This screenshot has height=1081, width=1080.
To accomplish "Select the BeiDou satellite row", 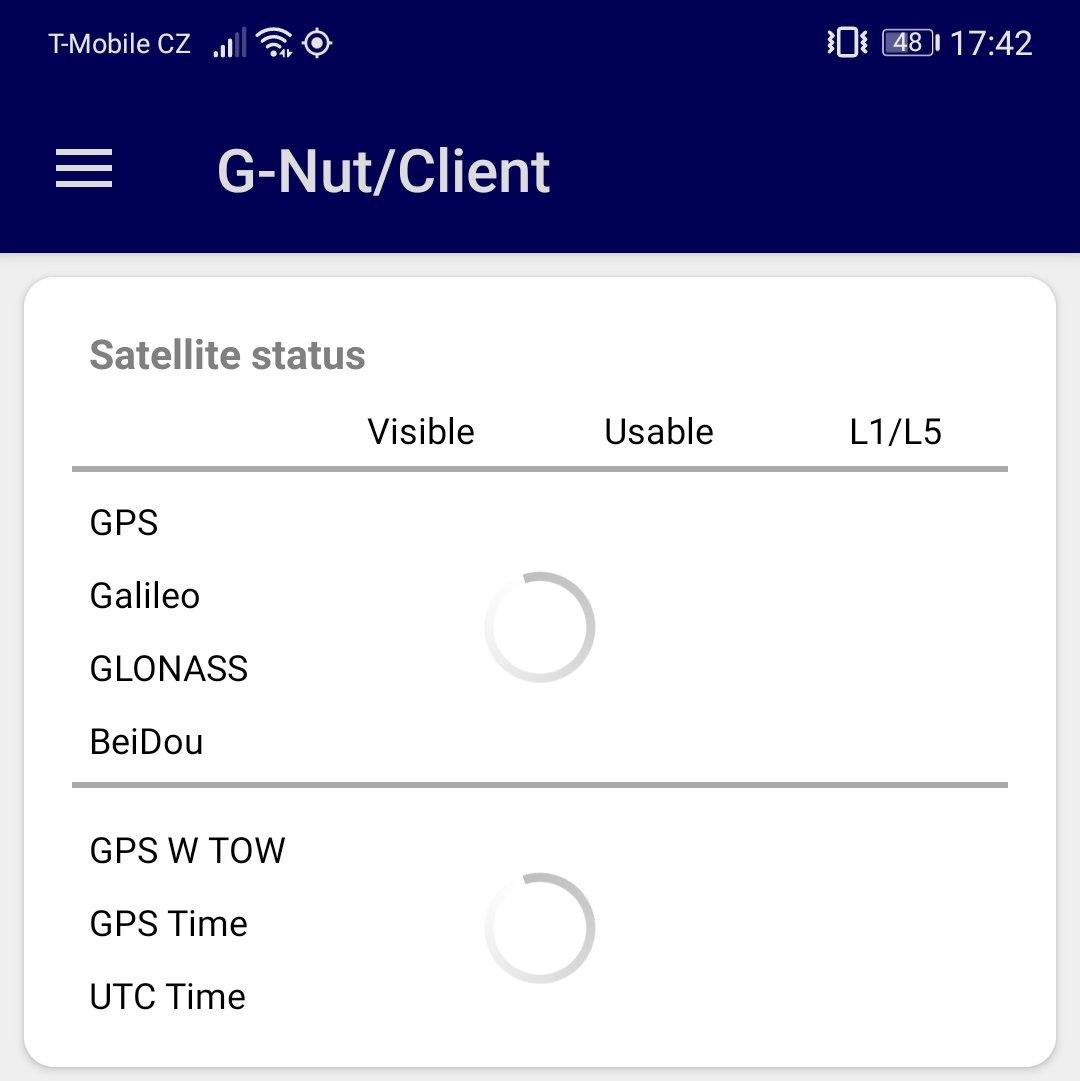I will coord(147,741).
